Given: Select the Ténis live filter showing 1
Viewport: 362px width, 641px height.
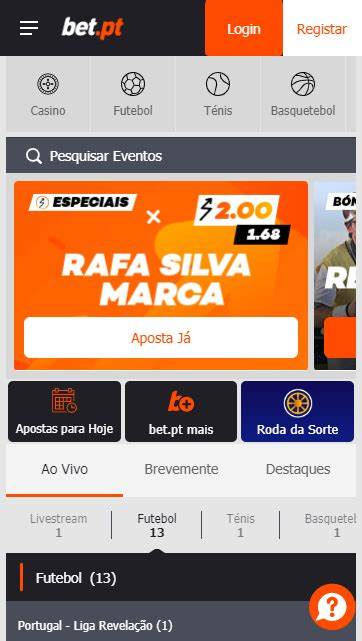Looking at the screenshot, I should coord(241,525).
